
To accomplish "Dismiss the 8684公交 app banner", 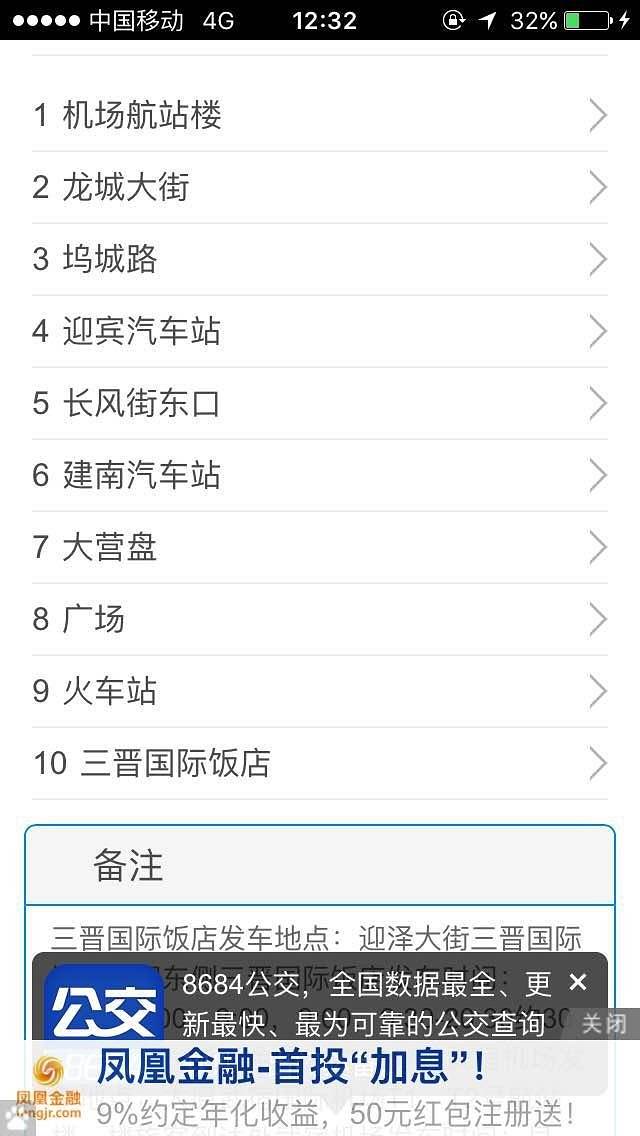I will [578, 983].
